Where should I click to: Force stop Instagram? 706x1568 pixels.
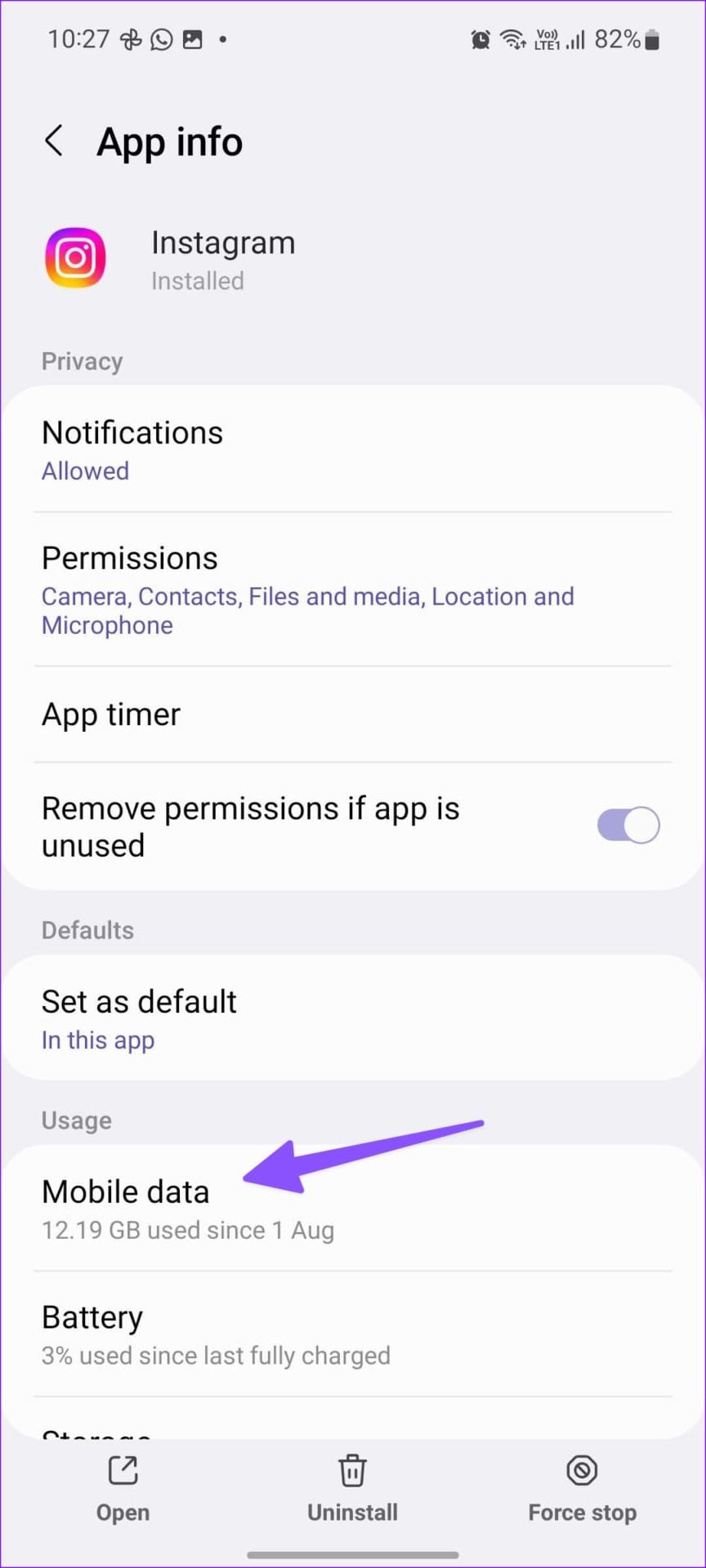coord(582,1488)
